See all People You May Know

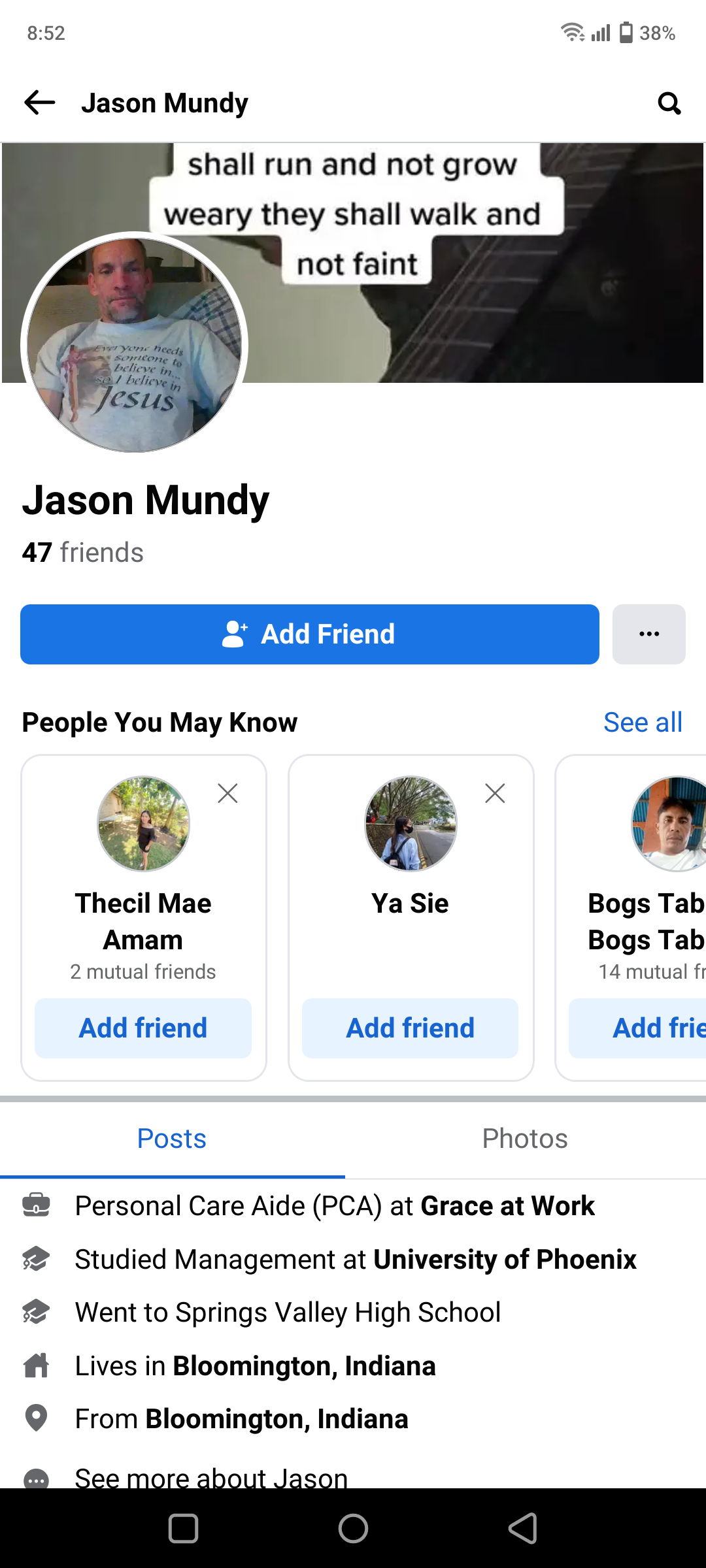643,723
